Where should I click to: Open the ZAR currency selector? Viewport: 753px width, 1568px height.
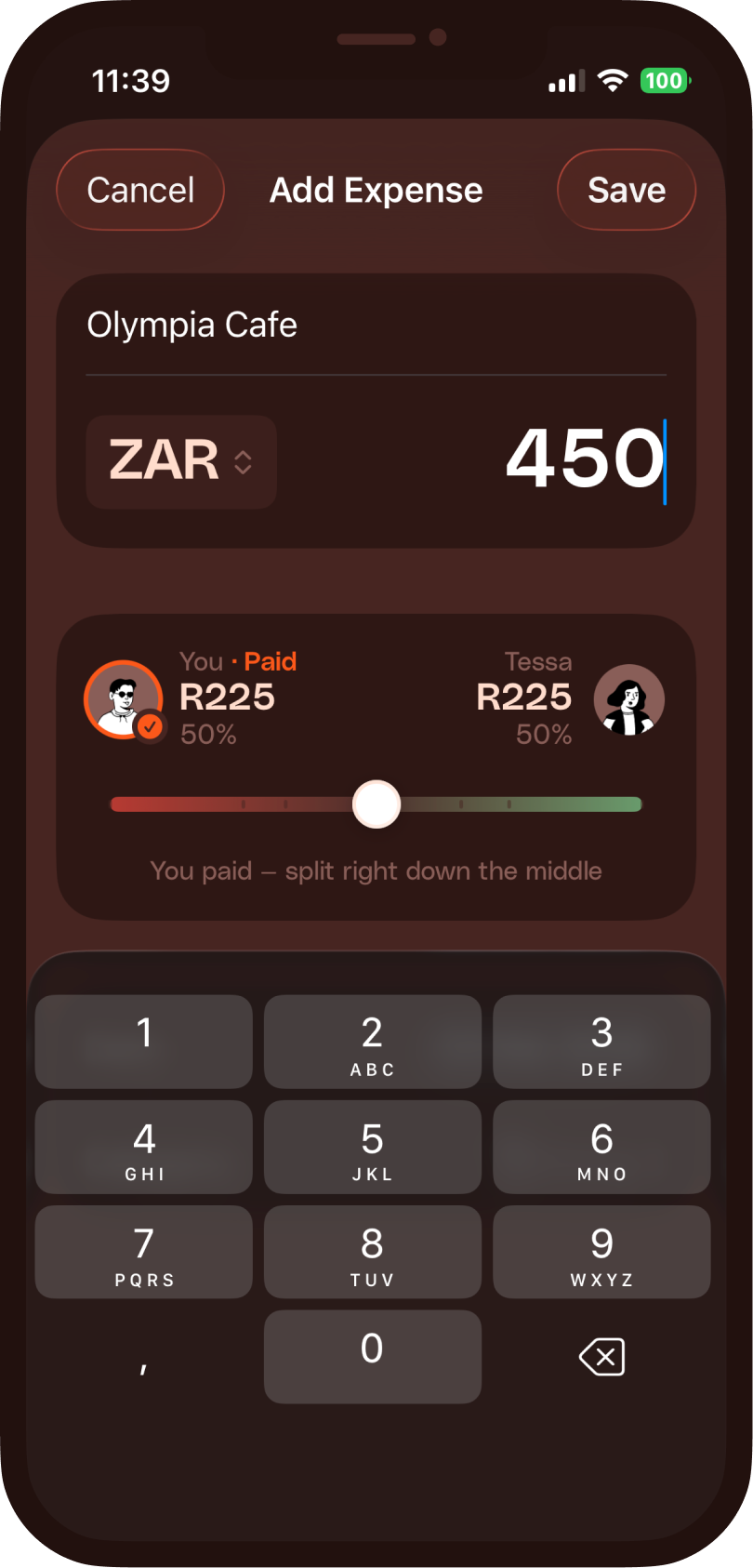[x=180, y=462]
